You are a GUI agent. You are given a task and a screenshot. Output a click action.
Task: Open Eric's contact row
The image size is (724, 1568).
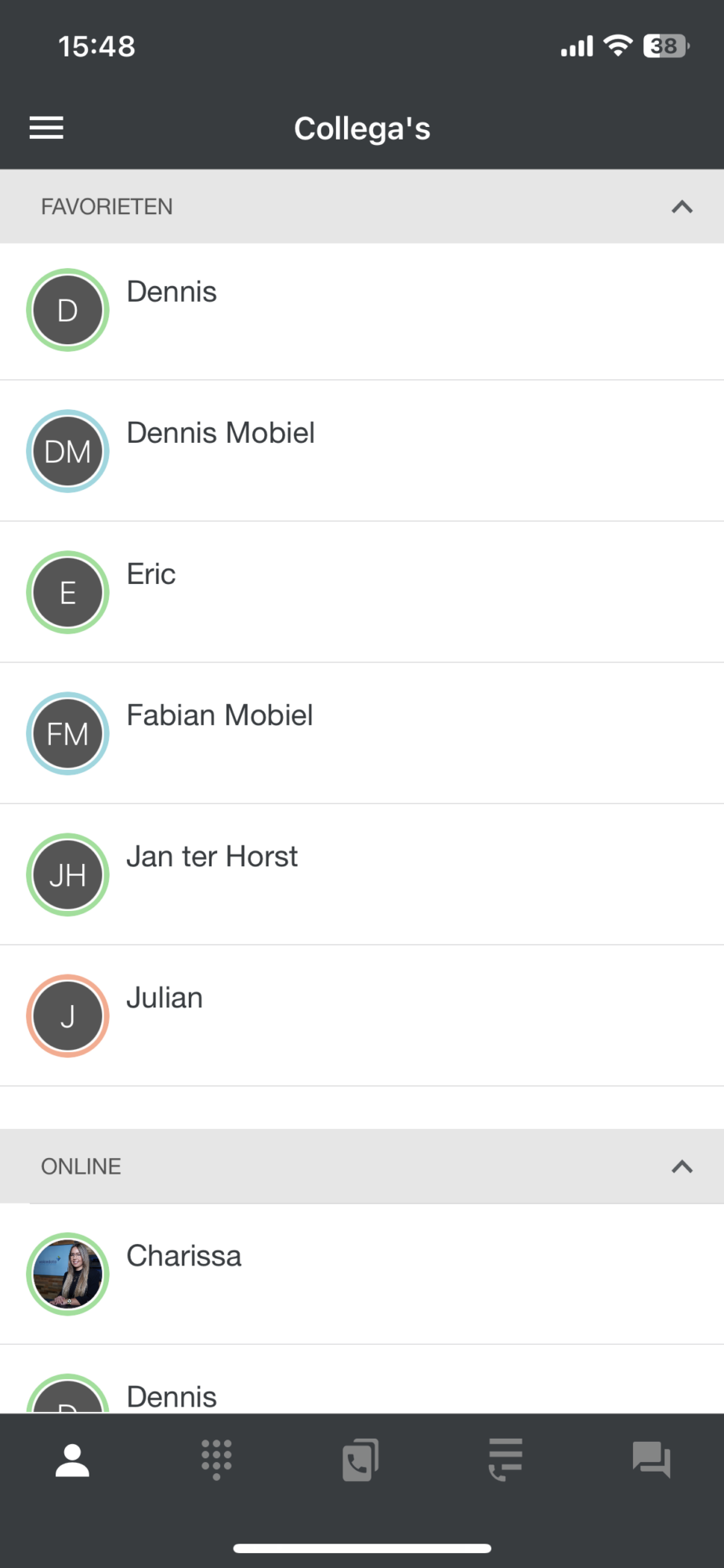[362, 592]
